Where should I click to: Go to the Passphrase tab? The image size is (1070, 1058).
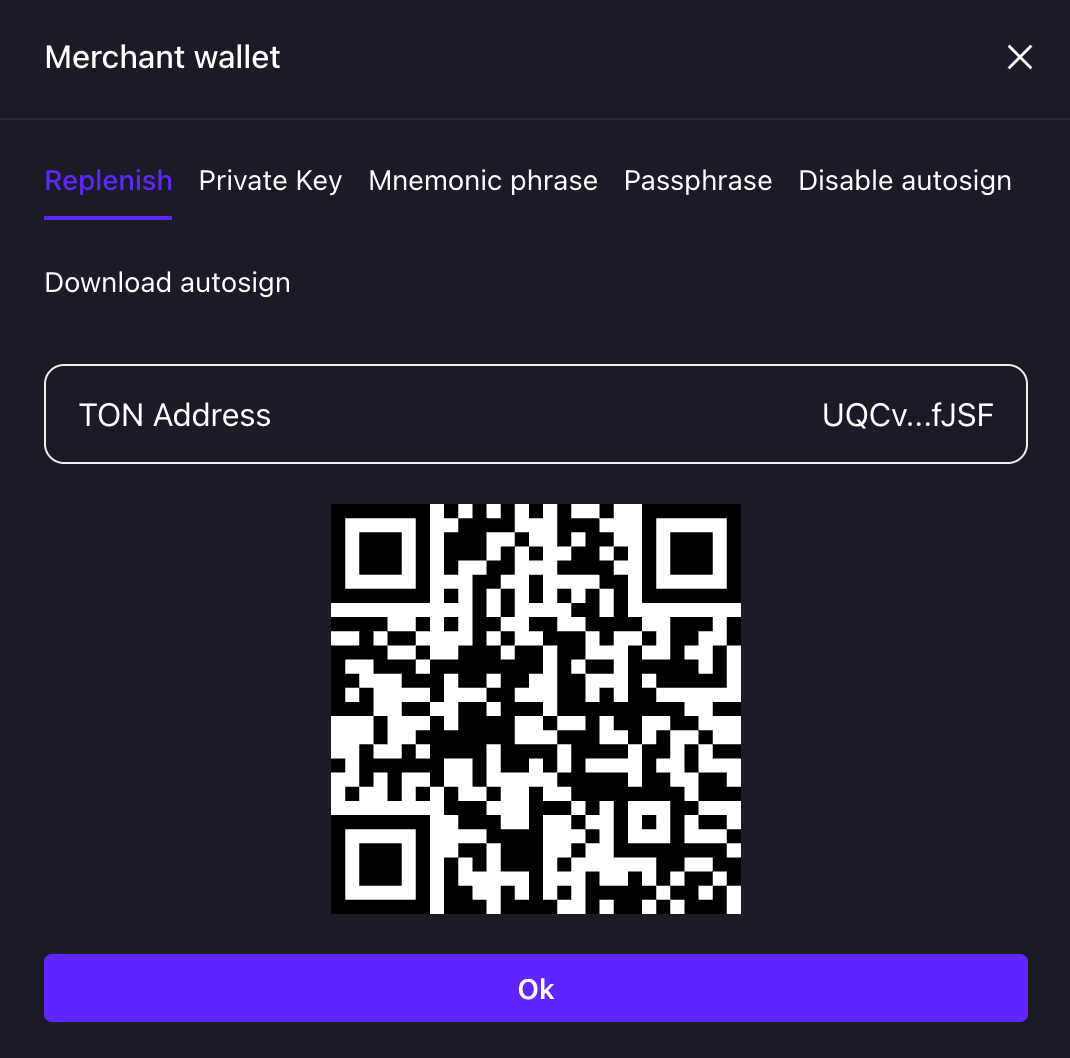698,181
